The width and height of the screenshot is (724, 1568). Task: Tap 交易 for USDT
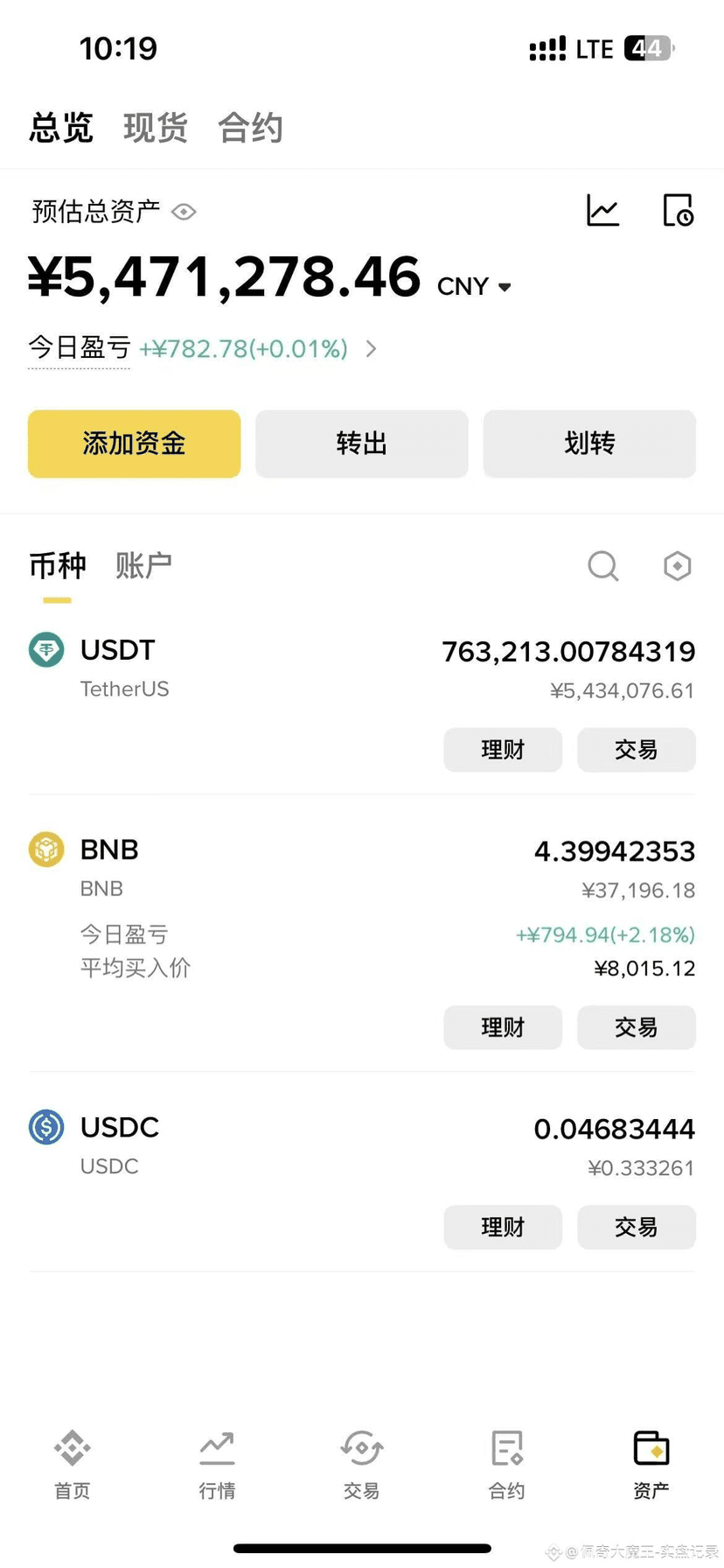coord(636,750)
